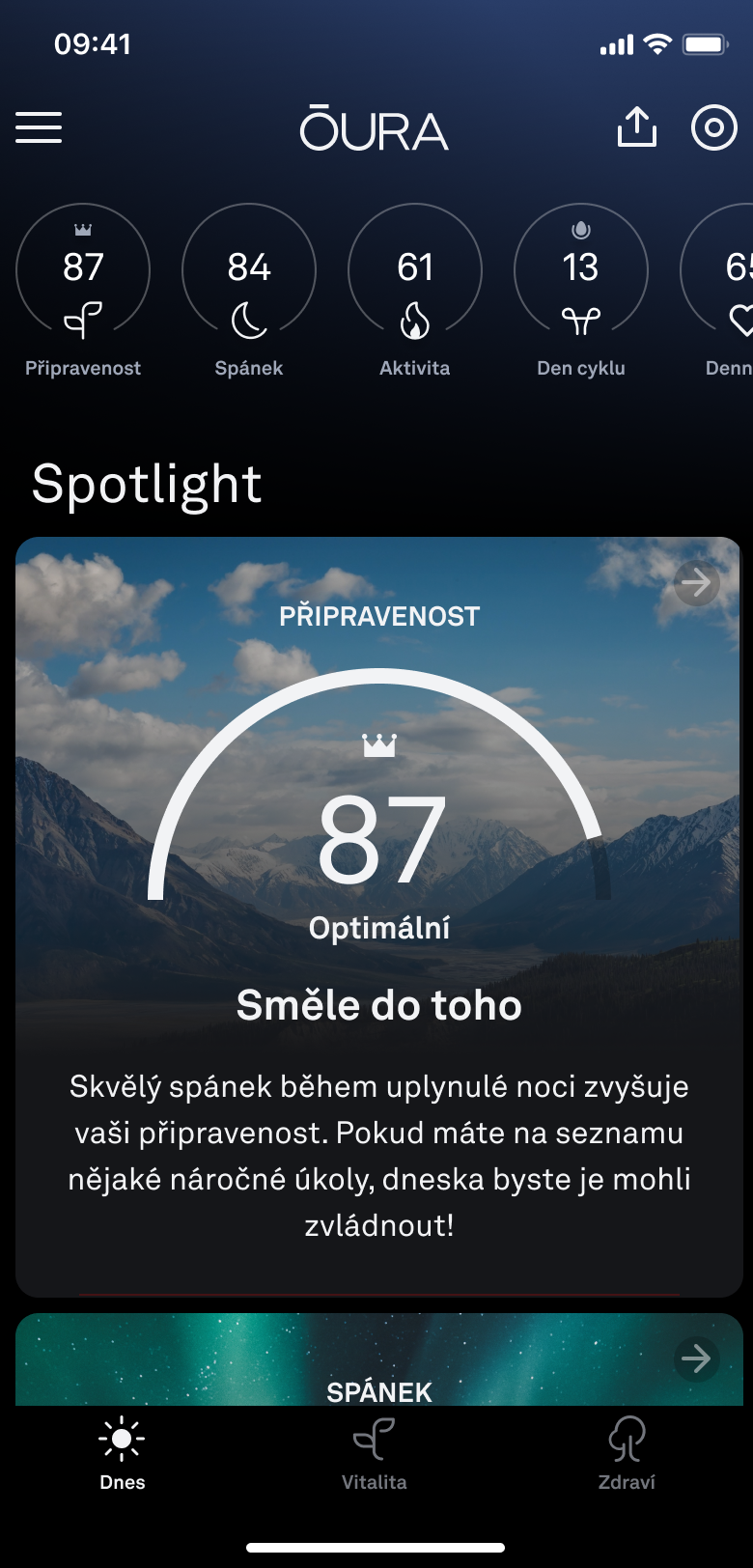753x1568 pixels.
Task: Check Den cyklu 13 details
Action: tap(581, 272)
